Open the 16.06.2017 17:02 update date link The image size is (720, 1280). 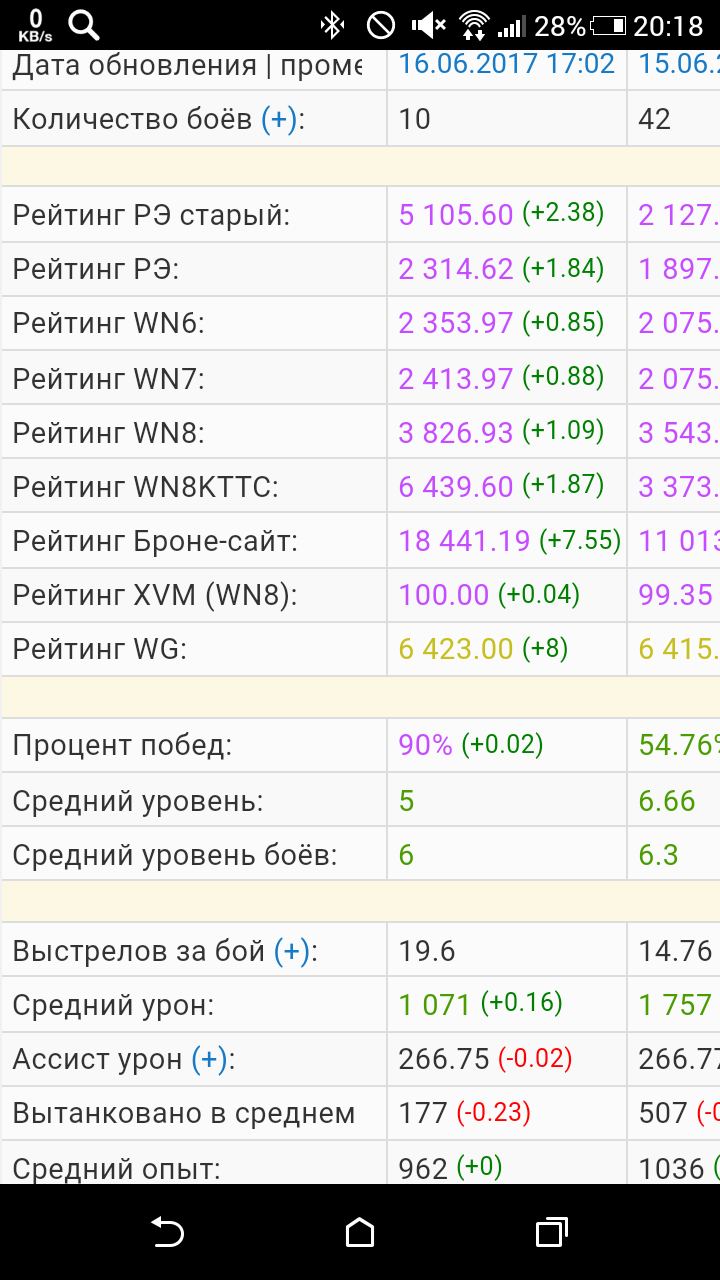(506, 64)
